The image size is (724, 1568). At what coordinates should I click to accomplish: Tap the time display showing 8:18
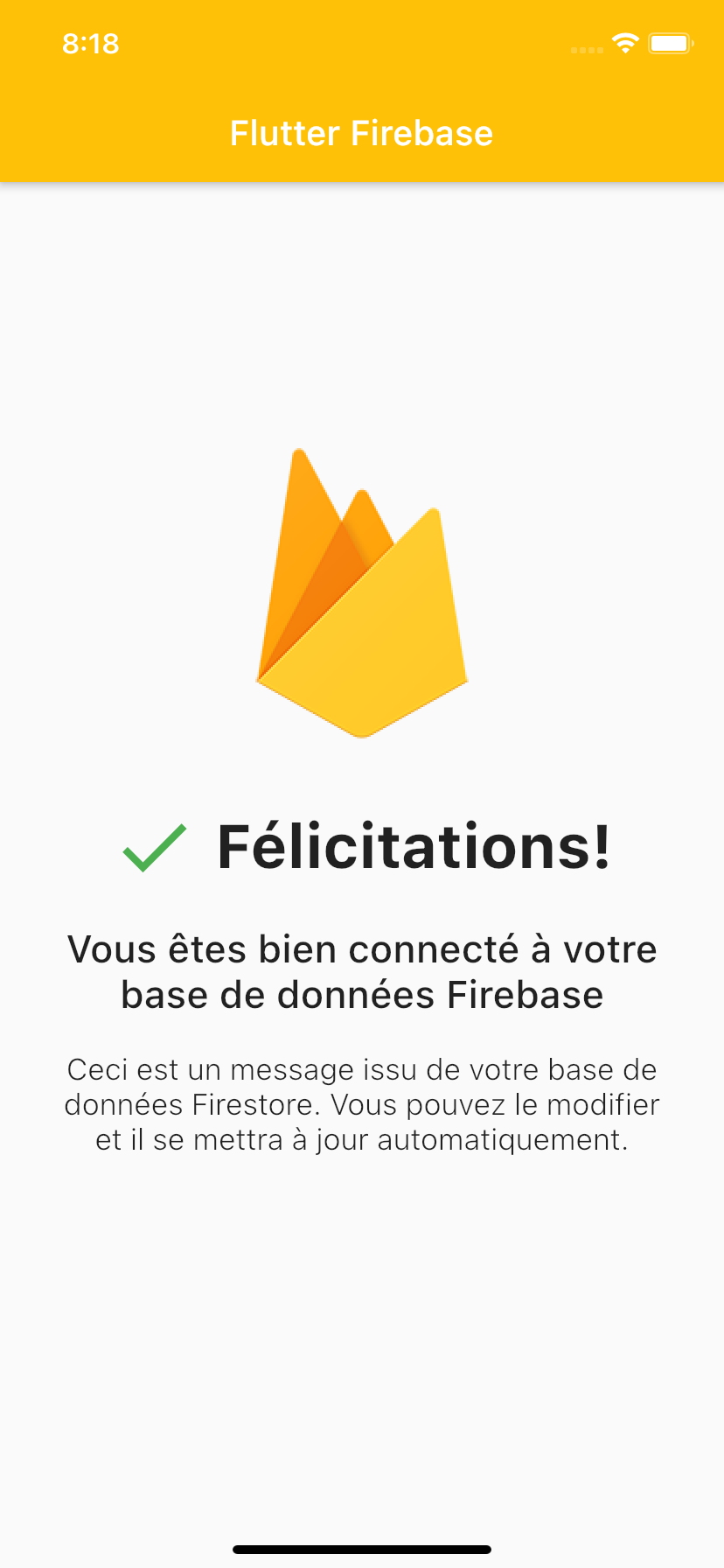tap(90, 44)
